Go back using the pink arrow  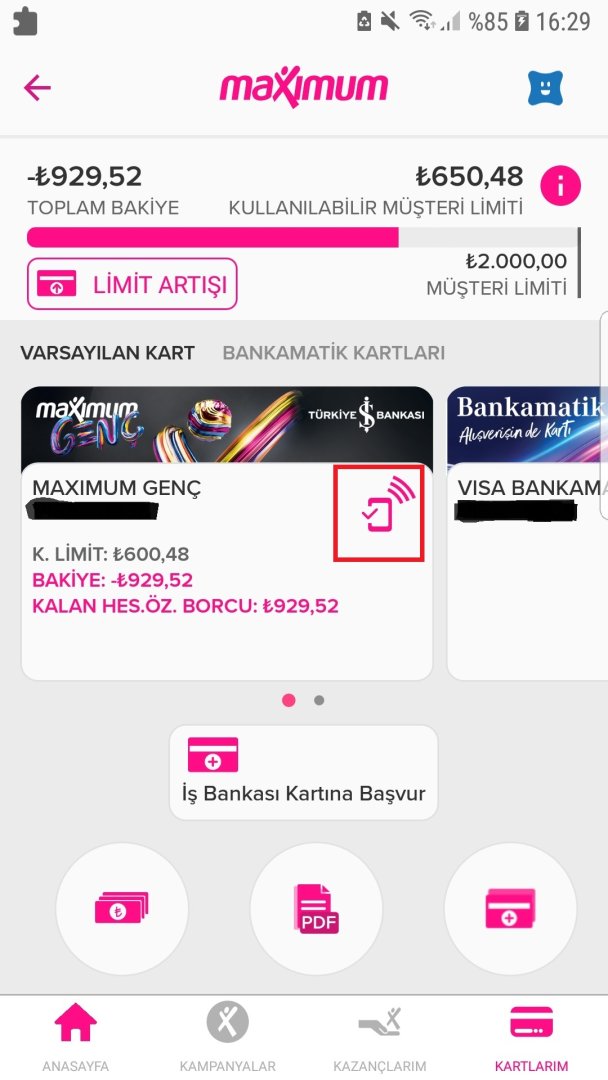click(x=37, y=88)
